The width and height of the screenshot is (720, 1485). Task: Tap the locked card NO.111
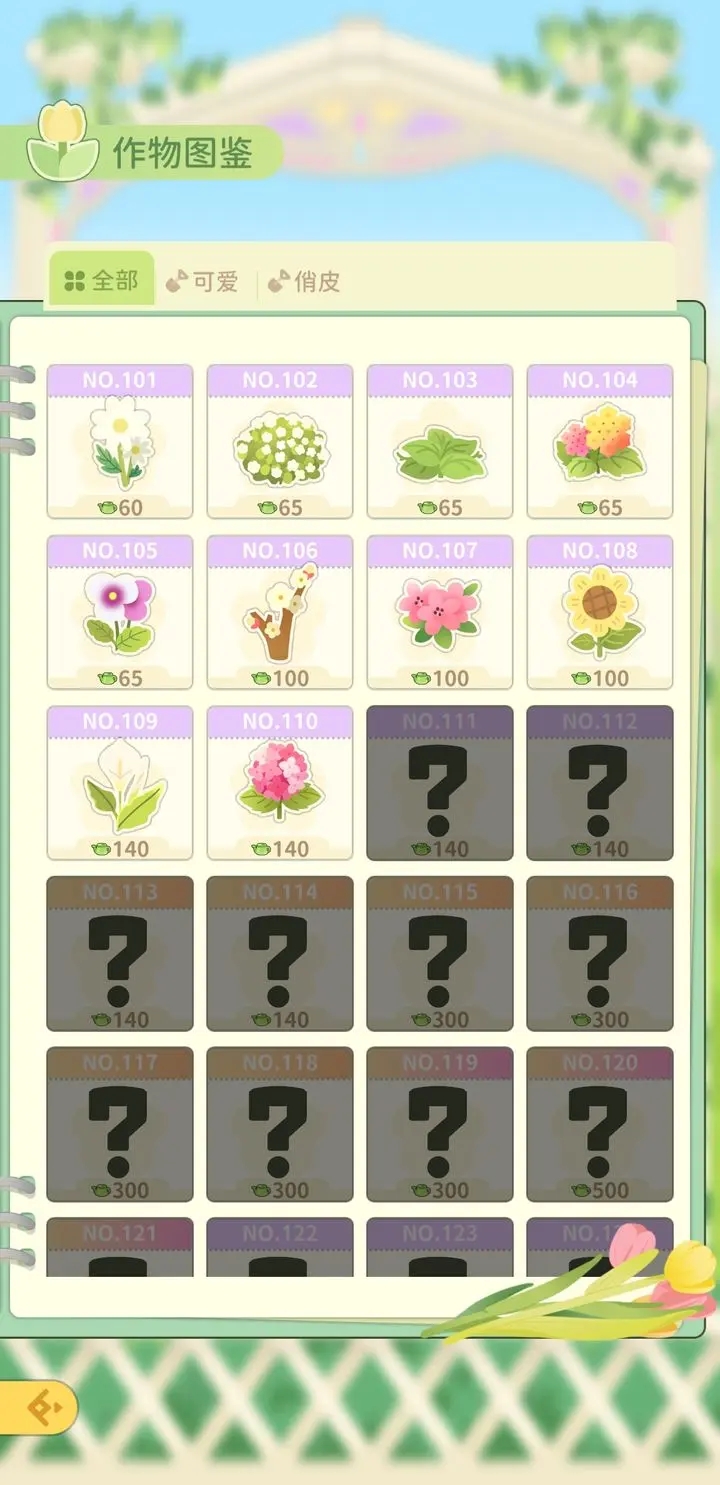click(x=440, y=783)
